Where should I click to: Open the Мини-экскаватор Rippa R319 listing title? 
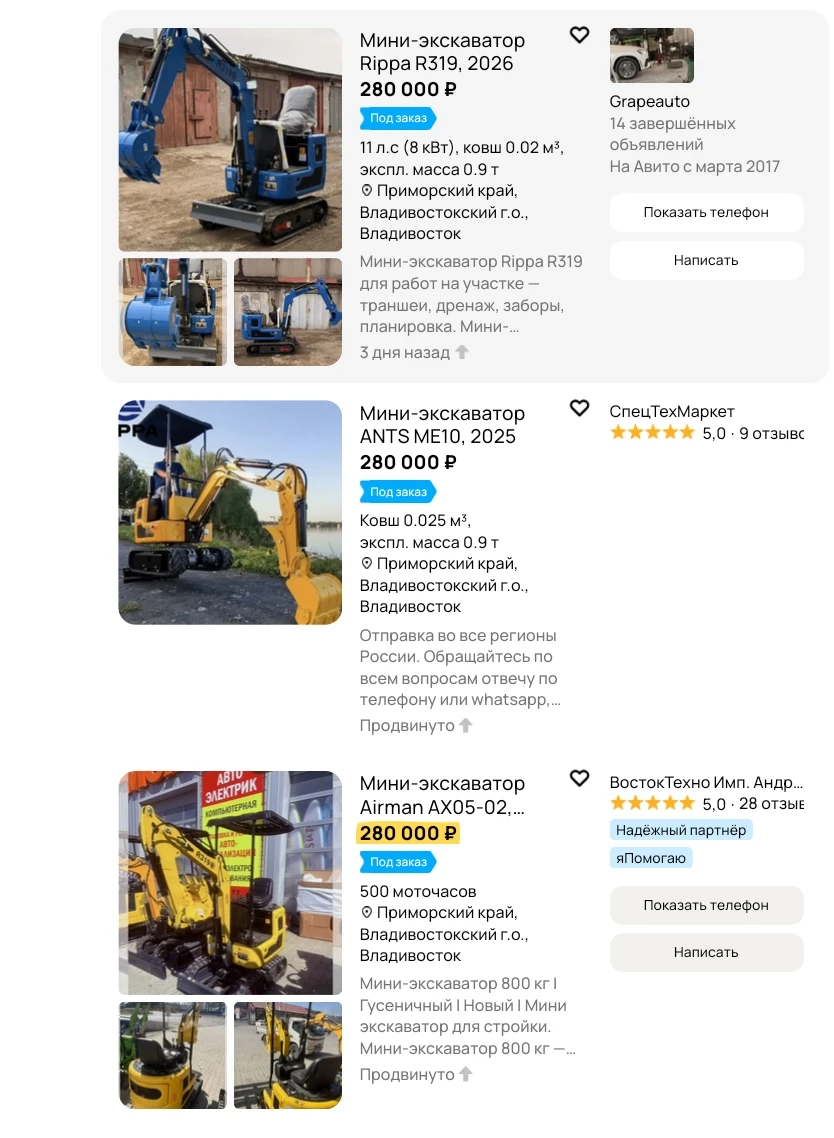pyautogui.click(x=442, y=52)
